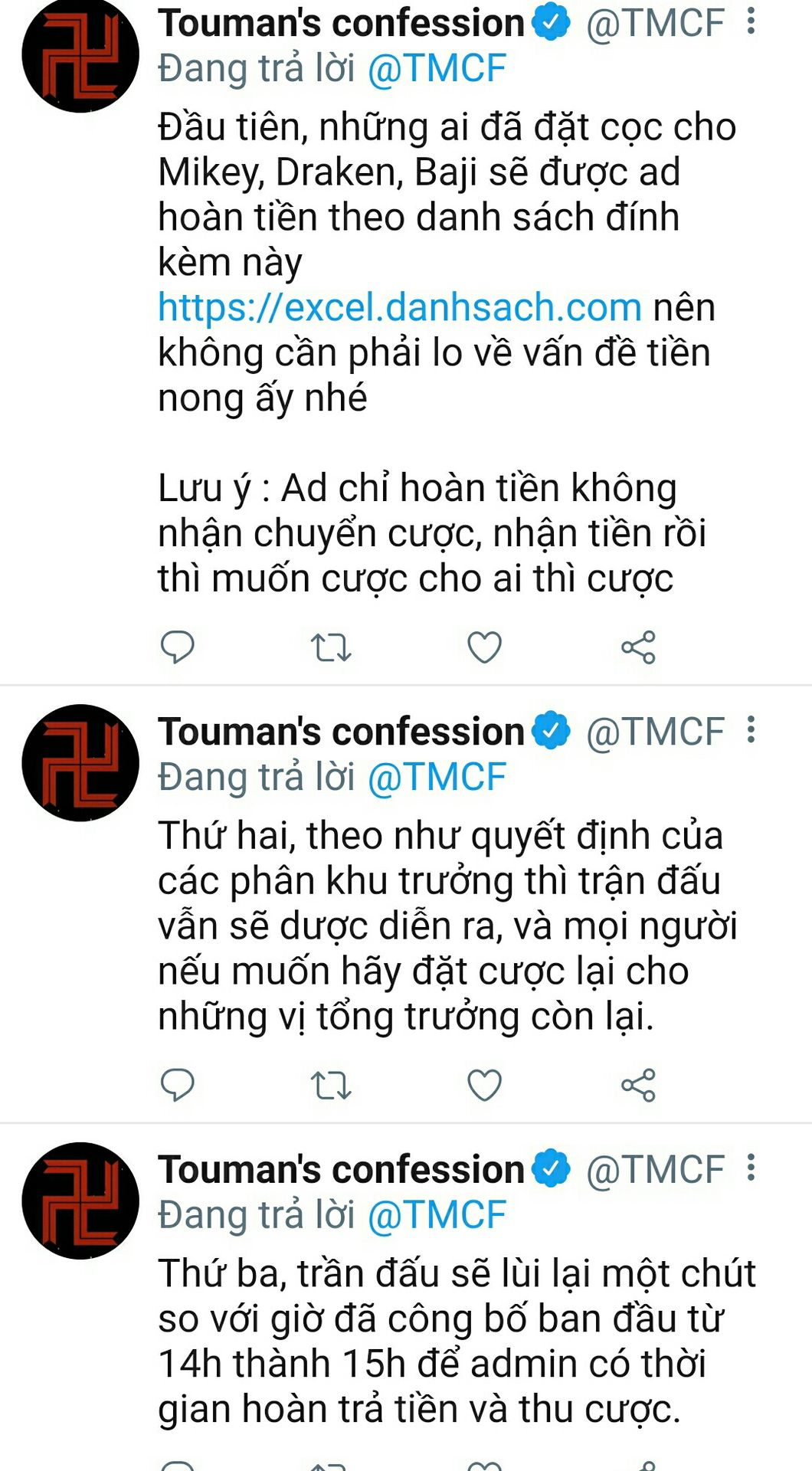Tap the @TMCF mention in the "Thứ hai" tweet
This screenshot has height=1471, width=812.
(x=437, y=778)
